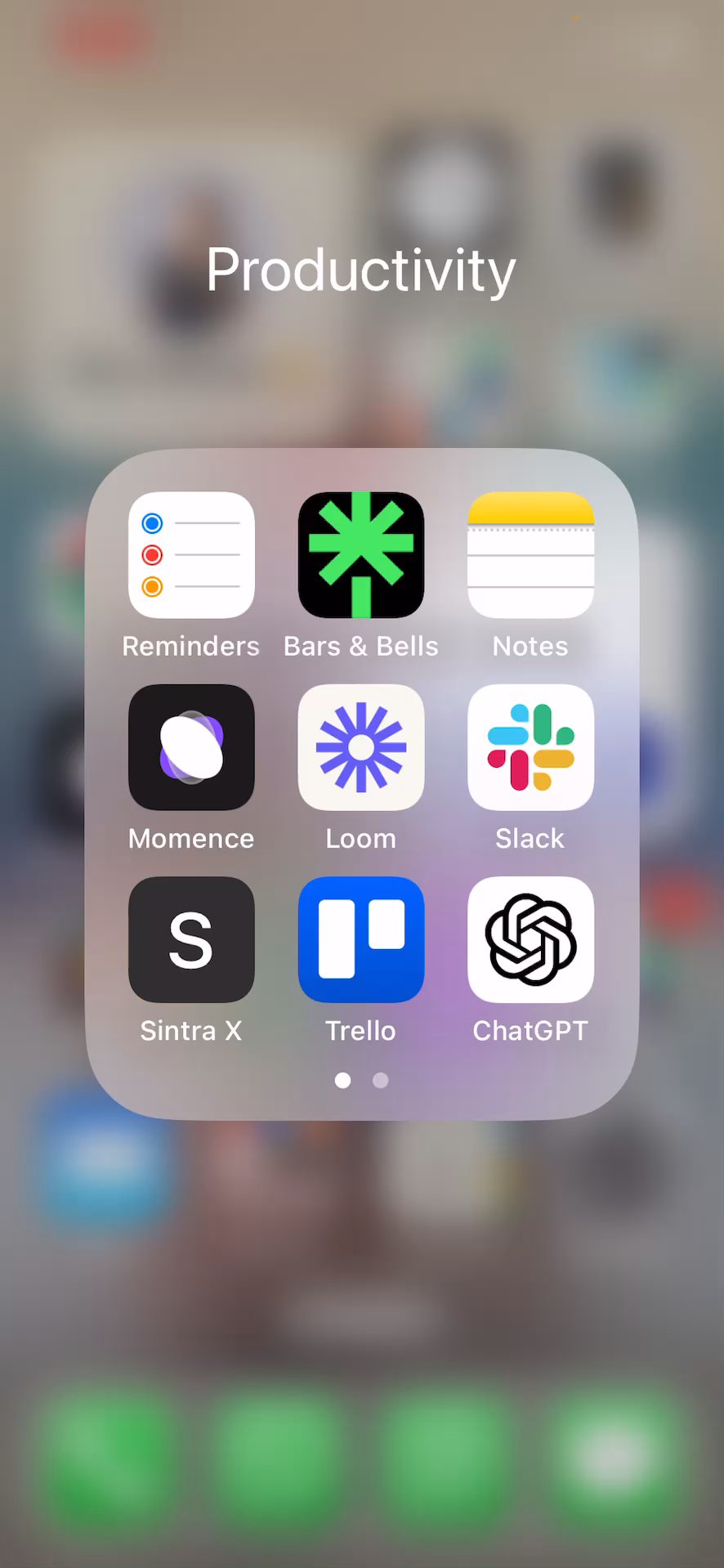Viewport: 724px width, 1568px height.
Task: Launch Bars & Bells app
Action: coord(360,555)
